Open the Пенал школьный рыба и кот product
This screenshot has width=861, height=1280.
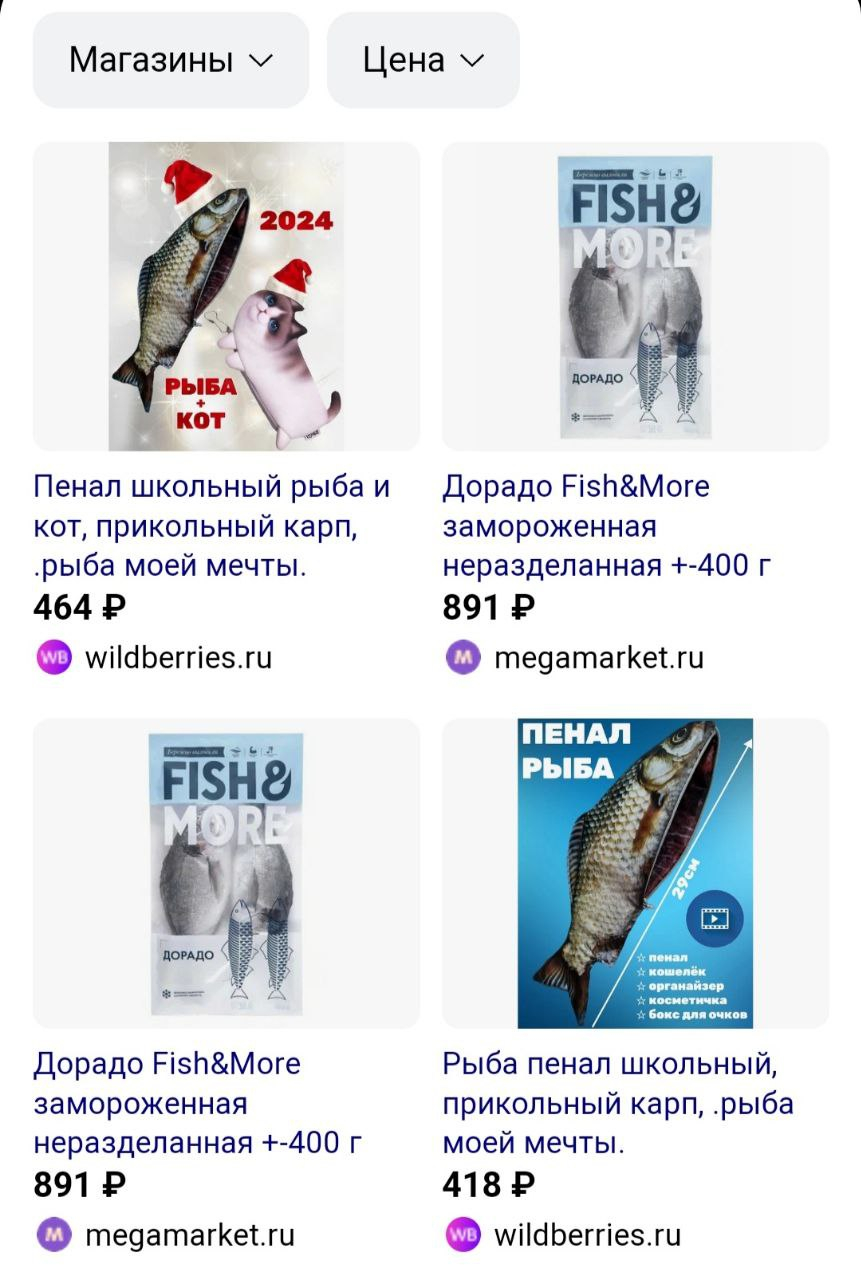click(212, 526)
